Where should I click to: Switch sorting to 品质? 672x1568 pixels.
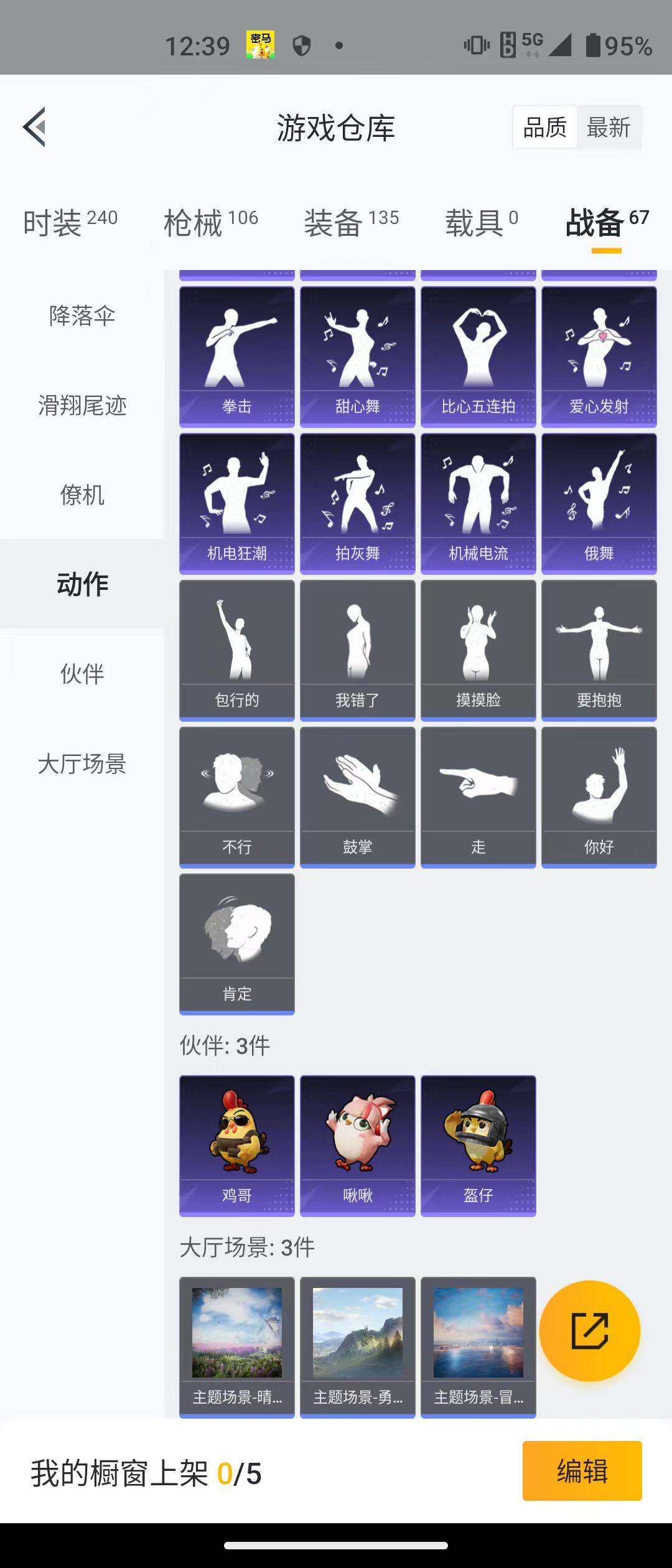click(544, 127)
